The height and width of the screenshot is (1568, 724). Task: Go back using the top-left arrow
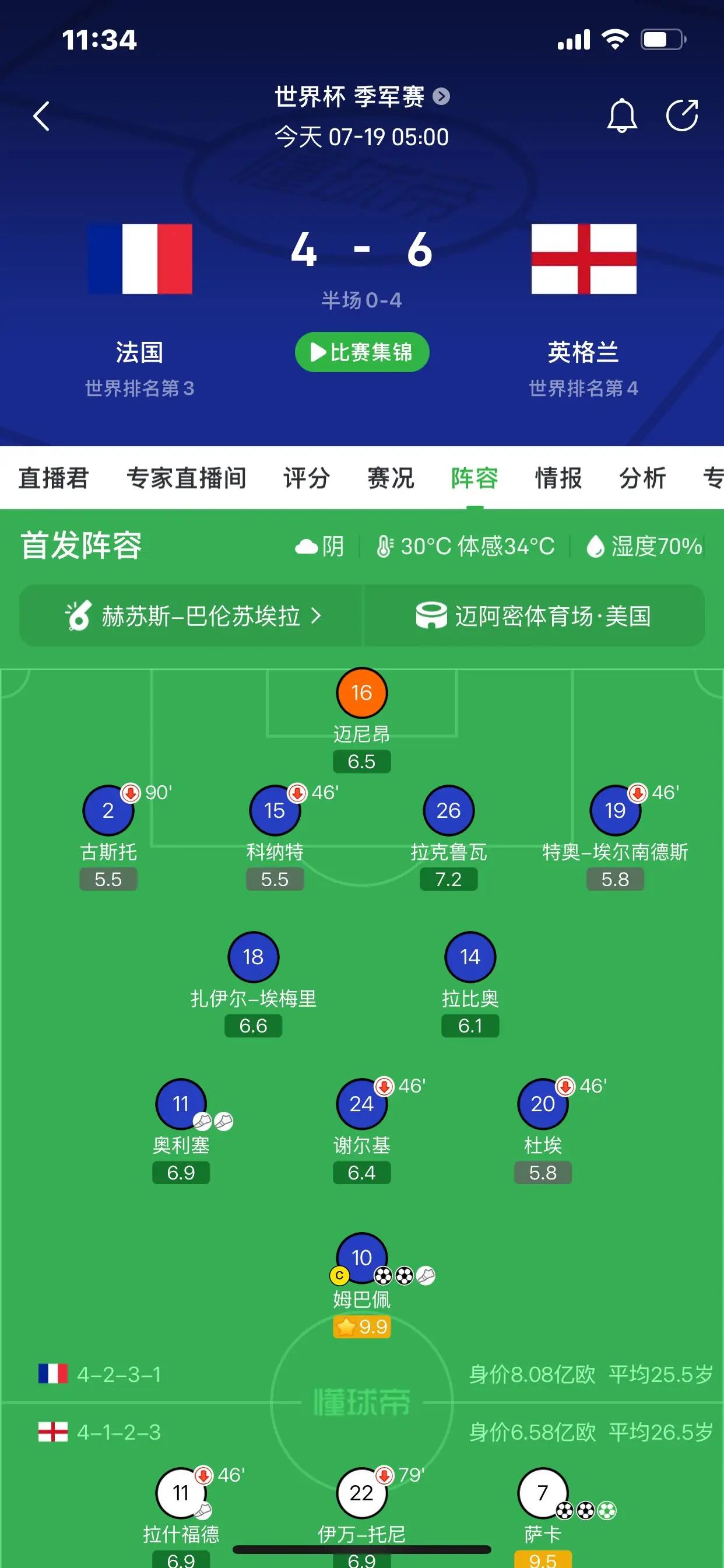pyautogui.click(x=41, y=116)
